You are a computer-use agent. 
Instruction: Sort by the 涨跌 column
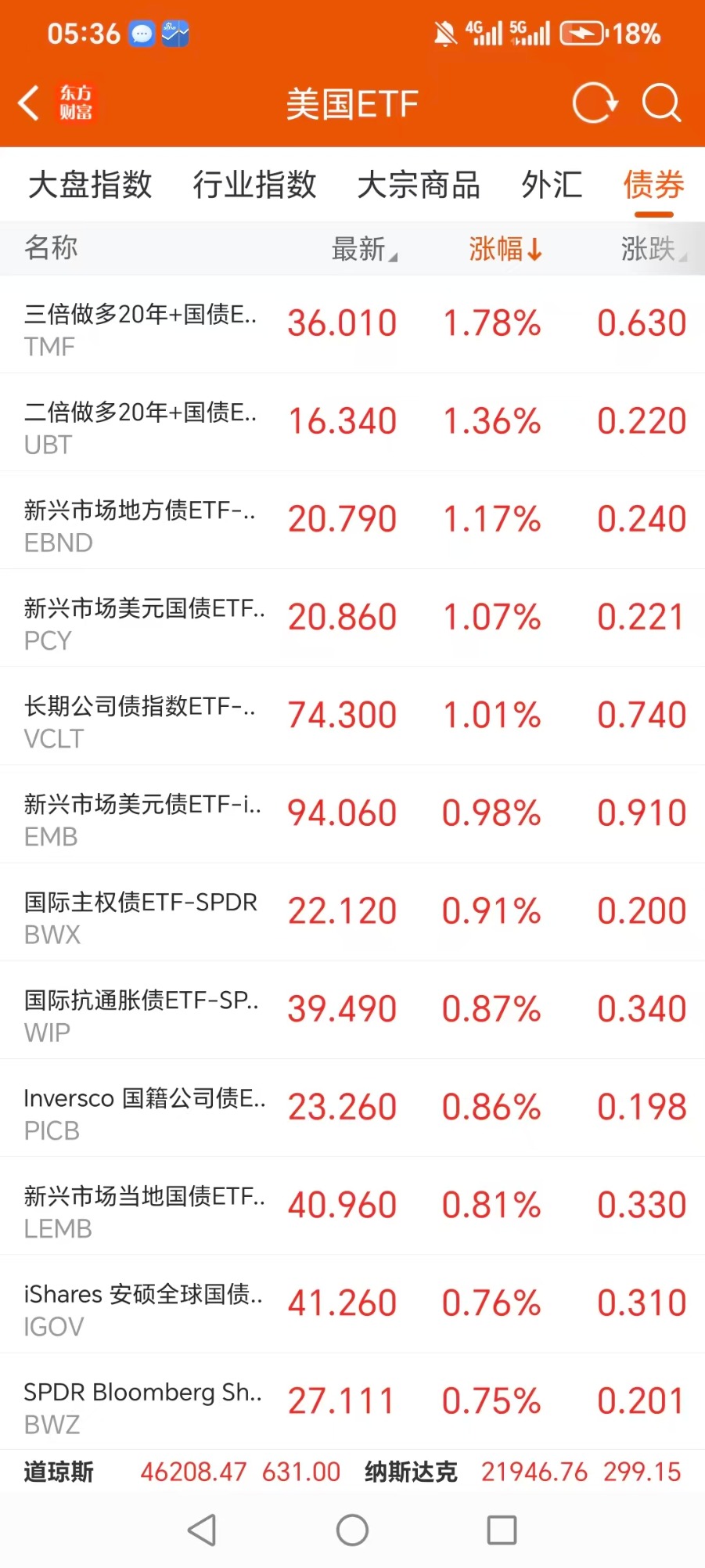pyautogui.click(x=652, y=249)
